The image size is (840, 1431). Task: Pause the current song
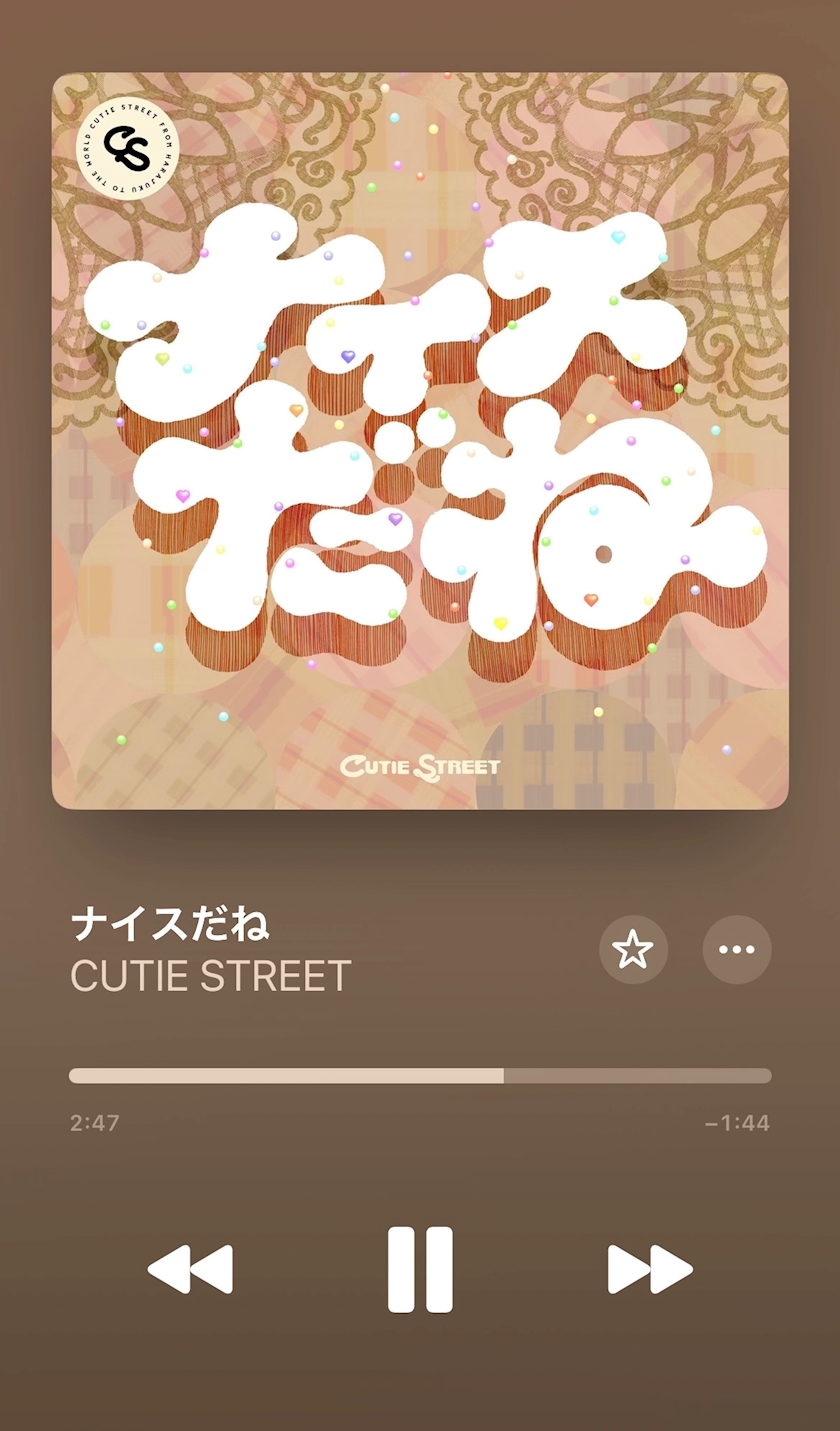(420, 1269)
